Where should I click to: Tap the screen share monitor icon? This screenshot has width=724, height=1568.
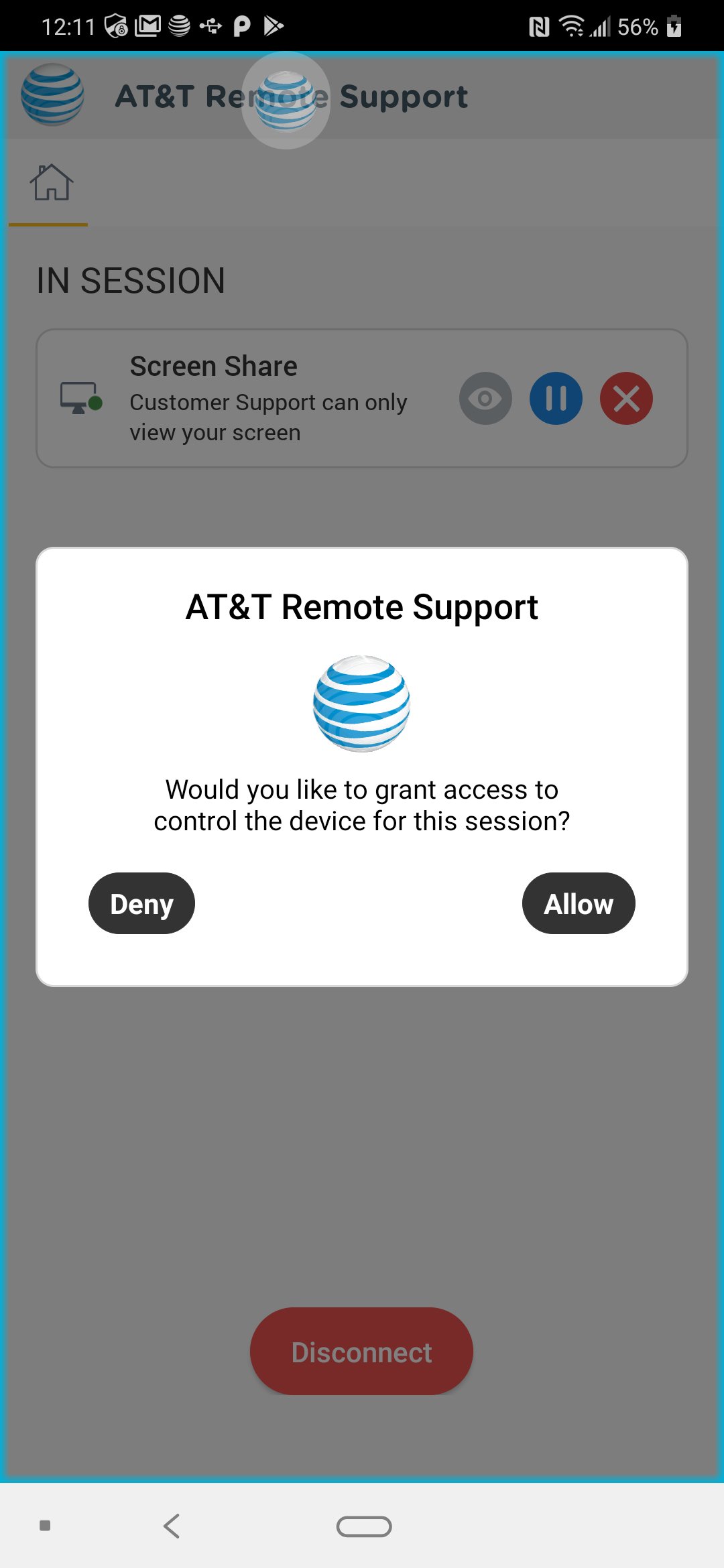[x=79, y=398]
